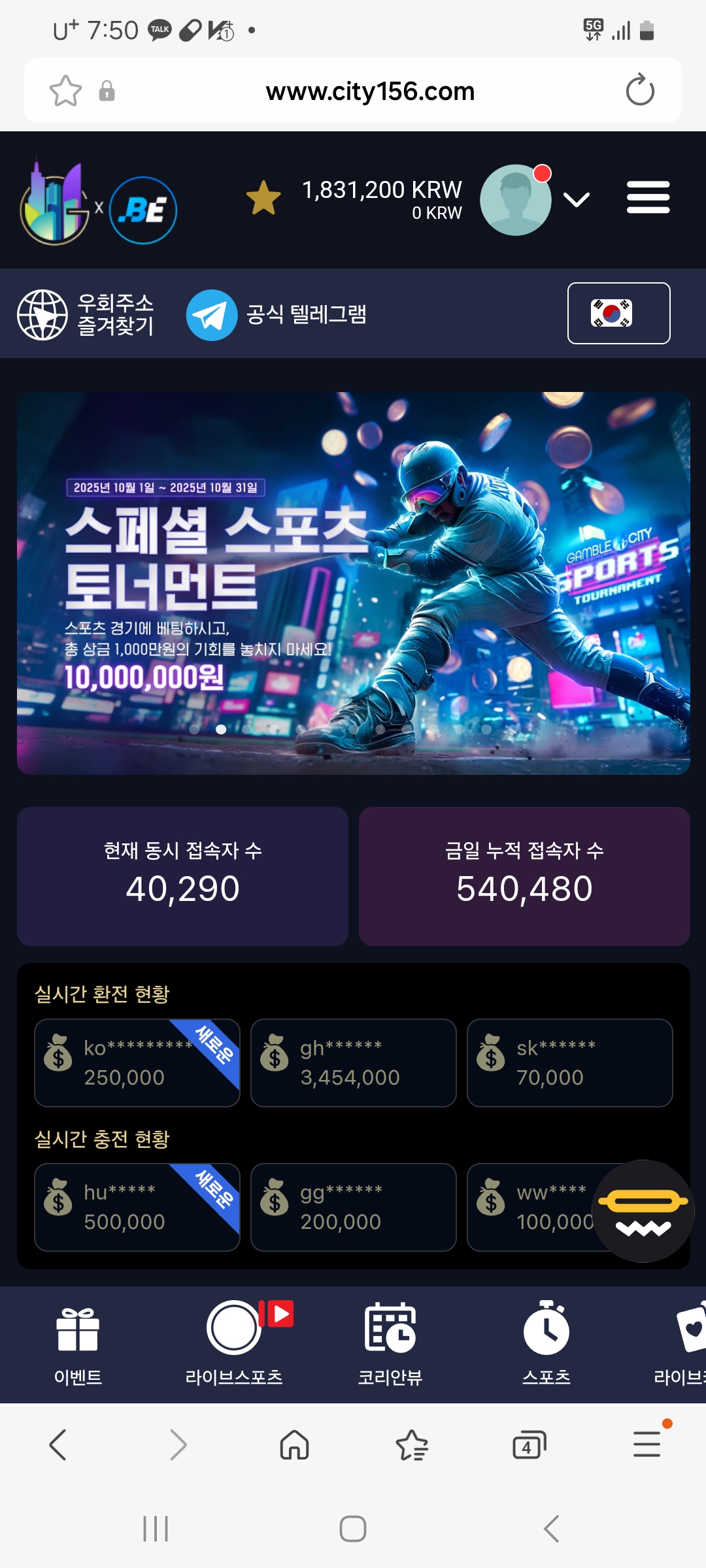The image size is (706, 1568).
Task: Change language with Korean flag button
Action: 618,313
